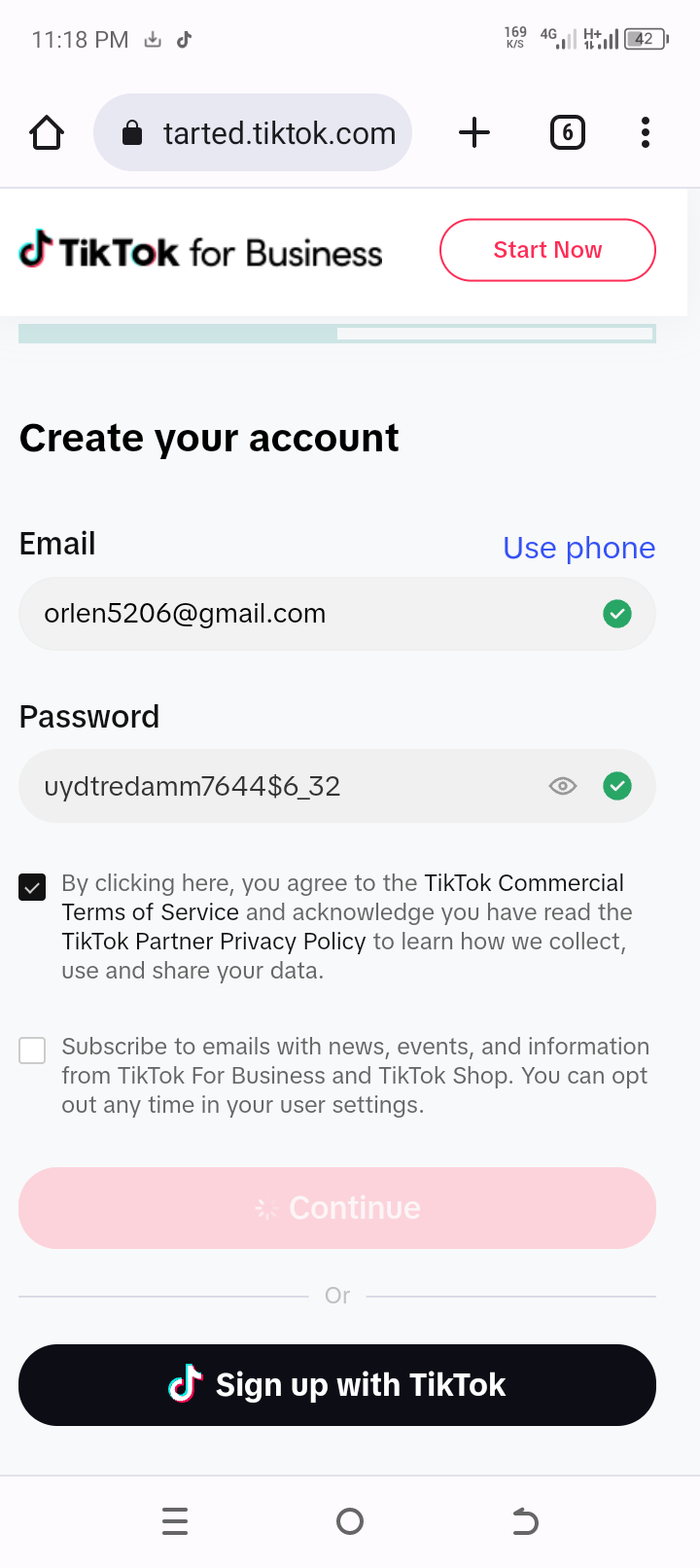Check the Subscribe to emails box
700x1568 pixels.
point(32,1051)
